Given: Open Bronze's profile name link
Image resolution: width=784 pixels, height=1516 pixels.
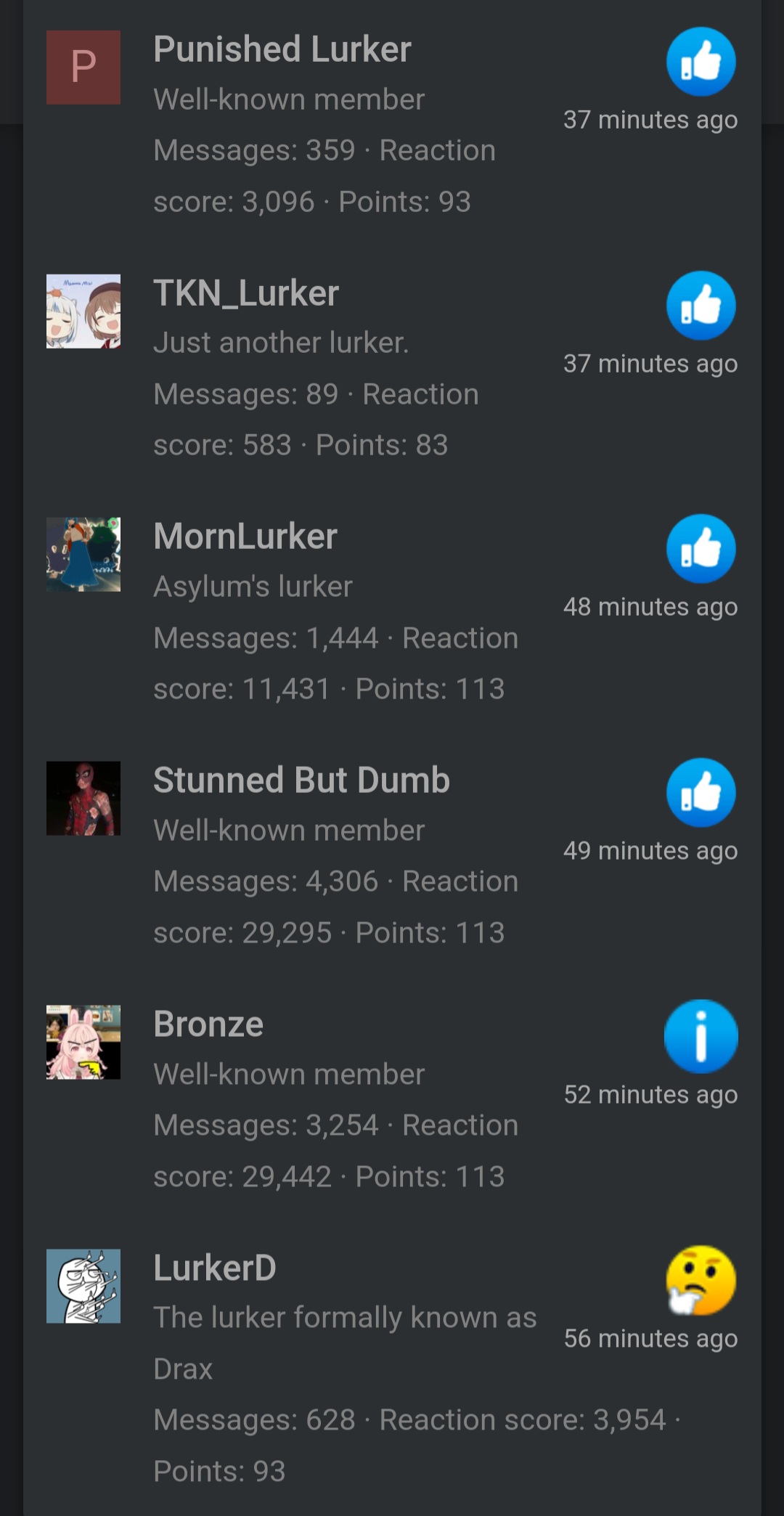Looking at the screenshot, I should [208, 1024].
